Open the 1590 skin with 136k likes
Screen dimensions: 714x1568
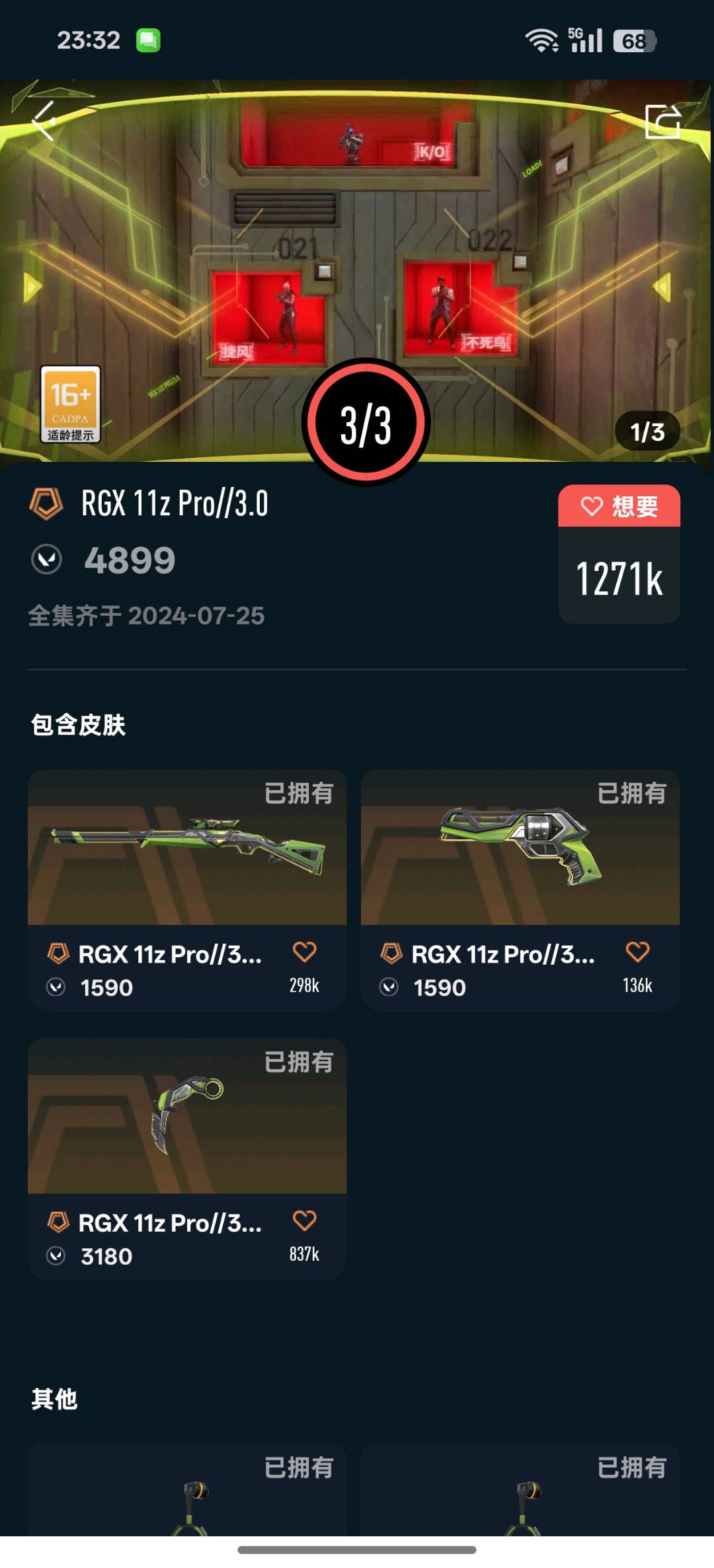click(x=520, y=889)
